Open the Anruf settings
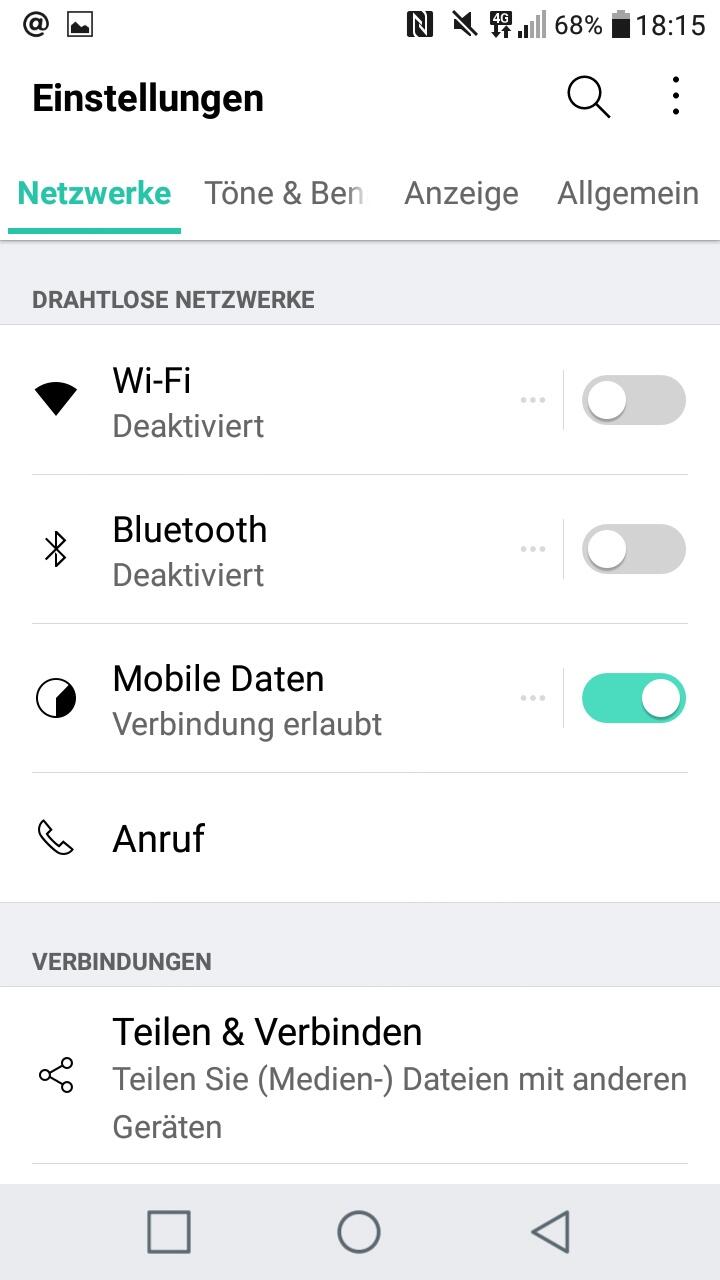Viewport: 720px width, 1280px height. click(x=360, y=838)
